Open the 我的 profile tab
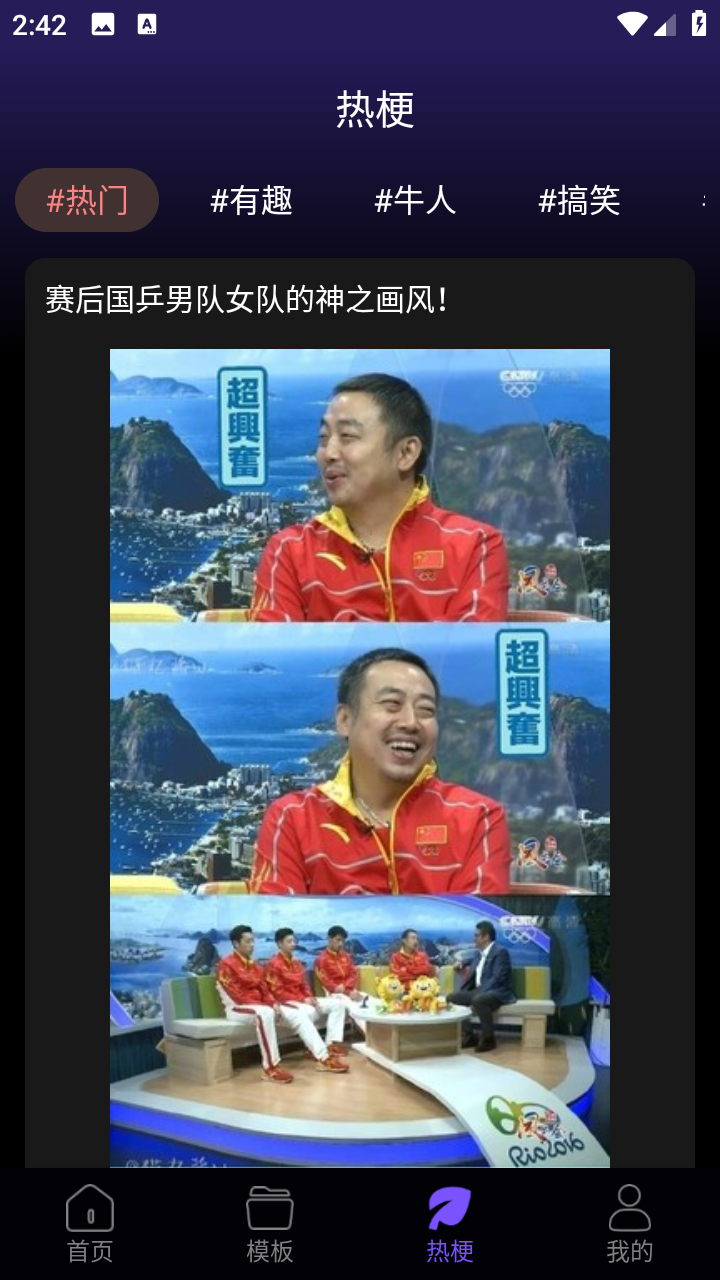The width and height of the screenshot is (720, 1280). [x=630, y=1224]
